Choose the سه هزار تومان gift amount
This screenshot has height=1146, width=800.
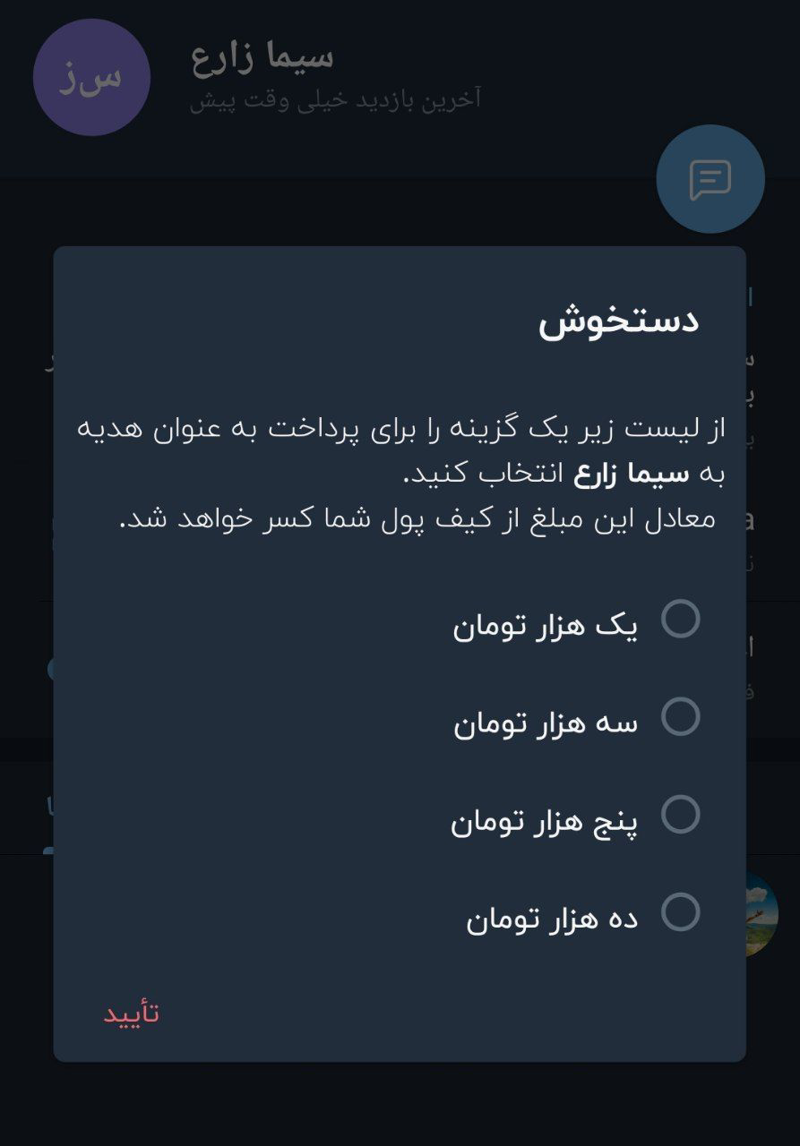(x=681, y=717)
